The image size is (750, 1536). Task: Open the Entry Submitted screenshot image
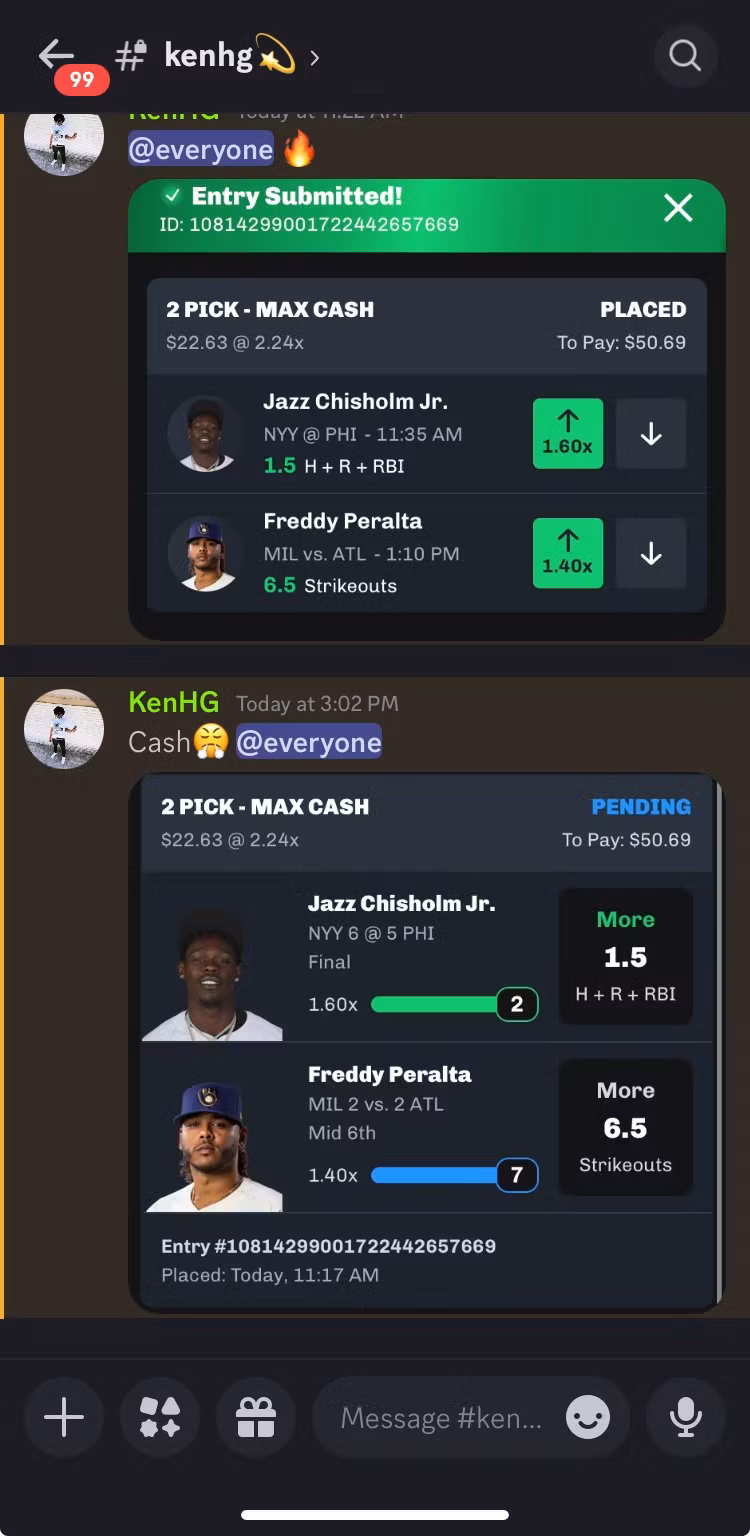click(426, 410)
